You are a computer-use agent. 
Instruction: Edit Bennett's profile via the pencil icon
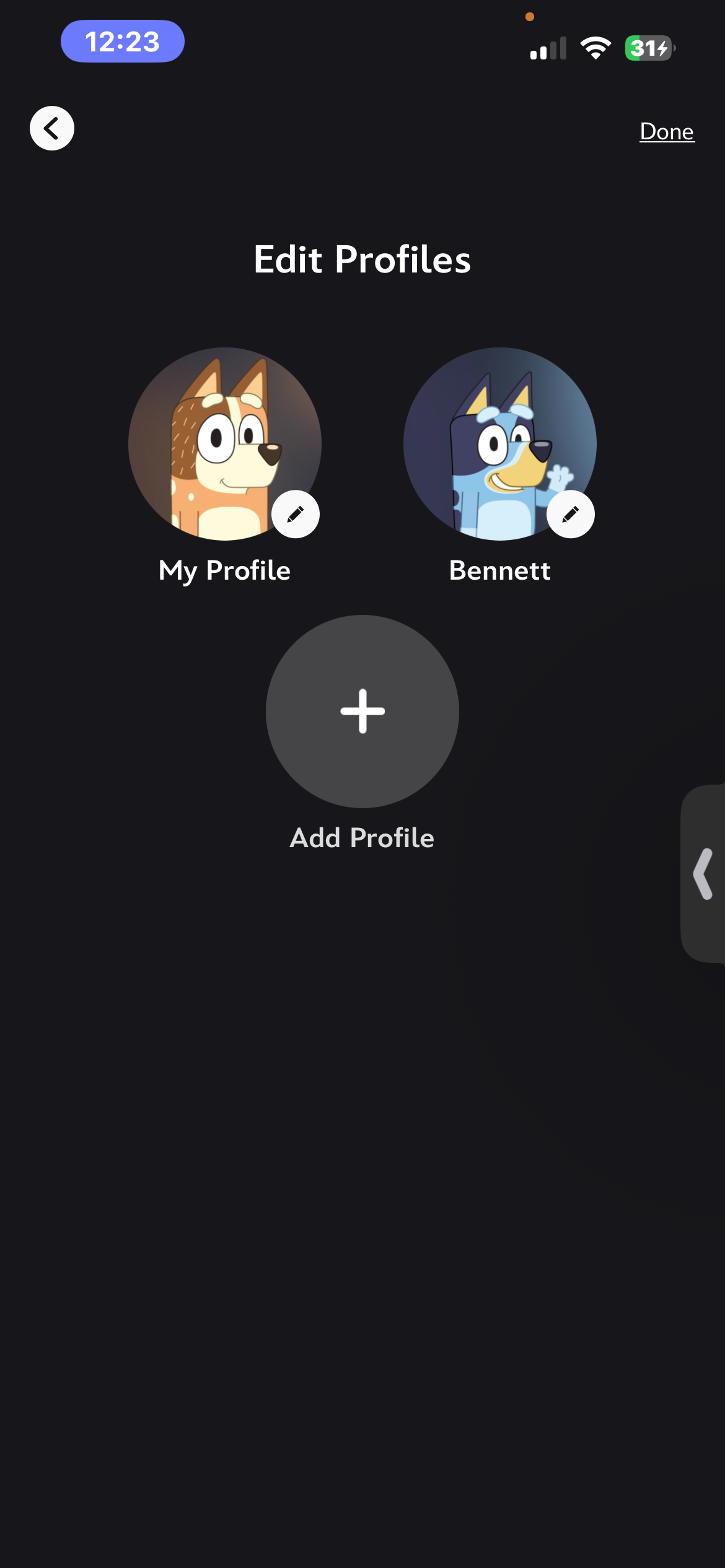pyautogui.click(x=570, y=514)
